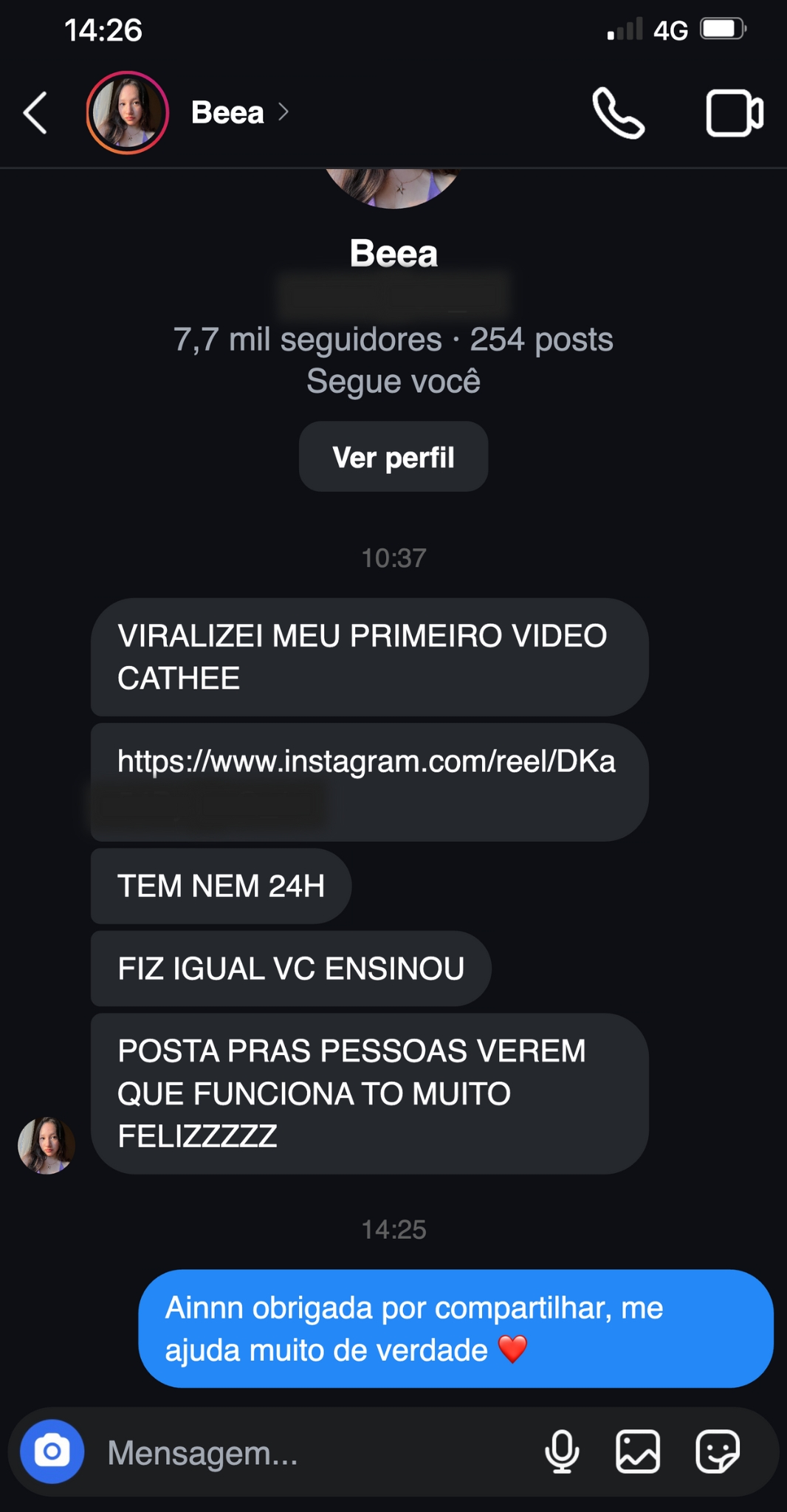This screenshot has width=787, height=1512.
Task: Start a video call with Beea
Action: coord(735,113)
